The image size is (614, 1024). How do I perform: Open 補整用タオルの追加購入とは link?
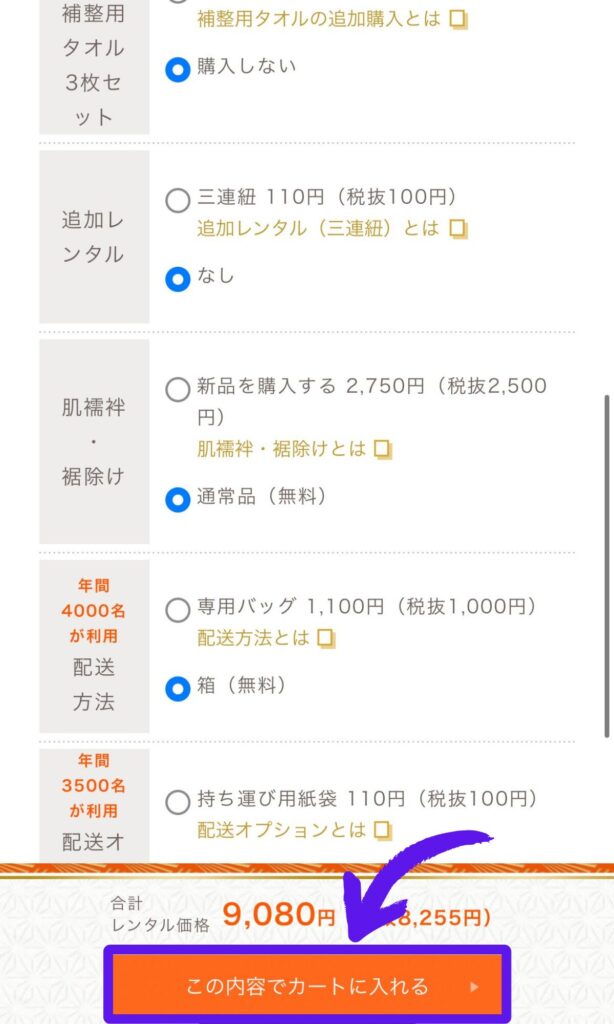pyautogui.click(x=320, y=19)
